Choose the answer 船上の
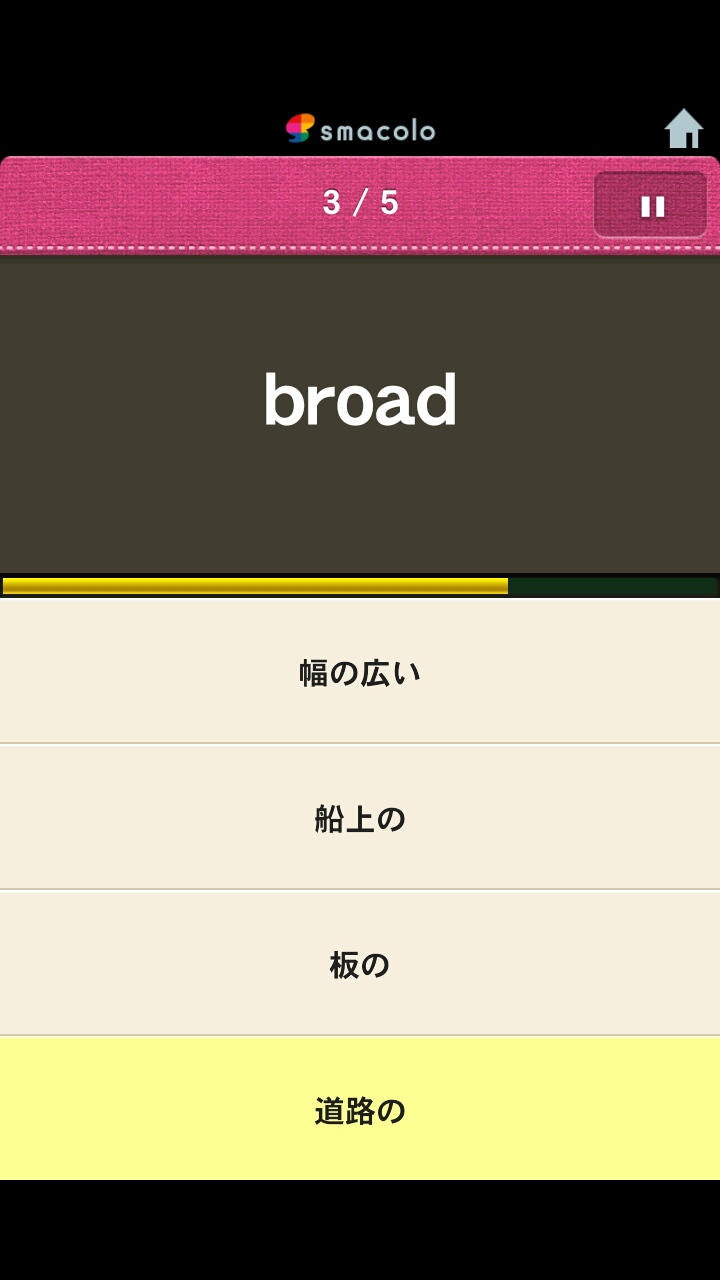 (360, 818)
